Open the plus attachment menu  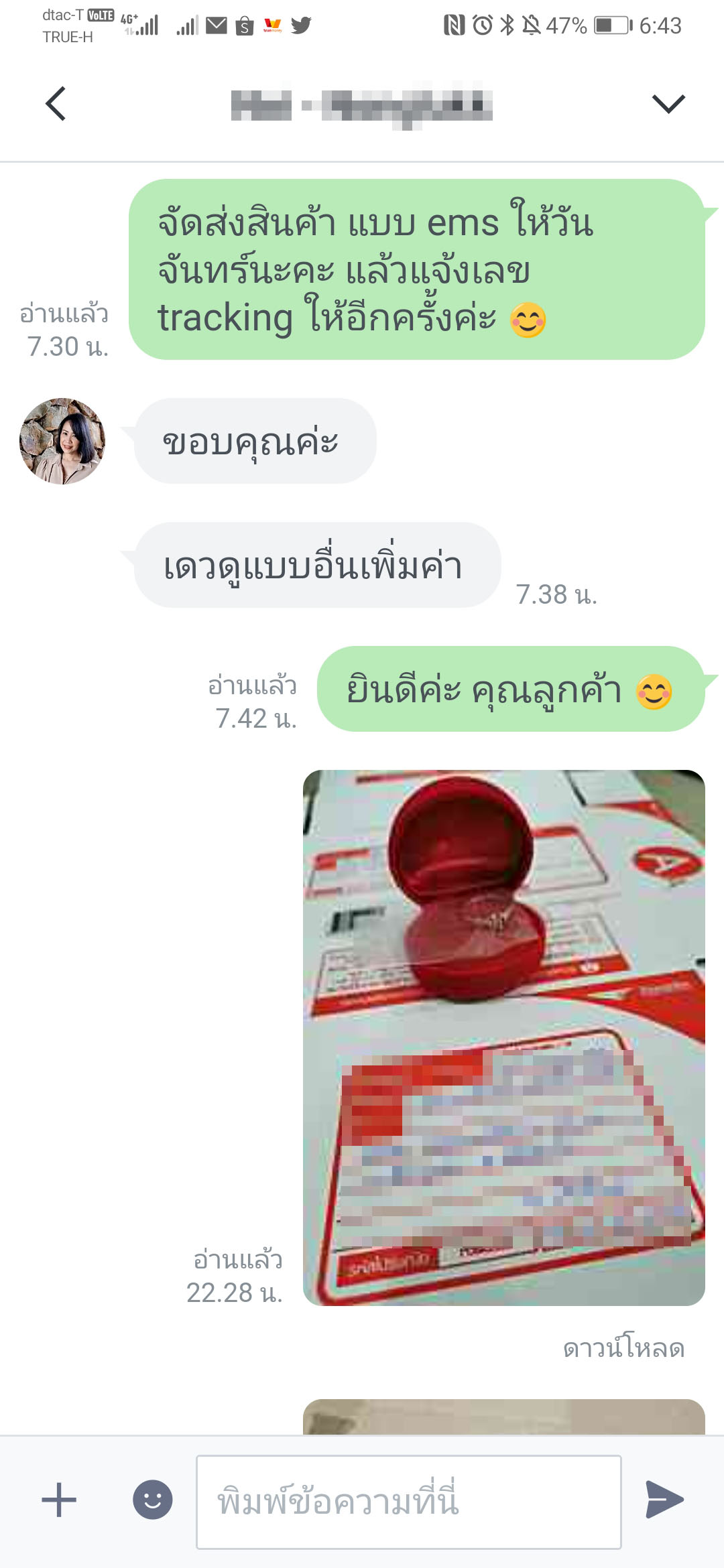59,1500
